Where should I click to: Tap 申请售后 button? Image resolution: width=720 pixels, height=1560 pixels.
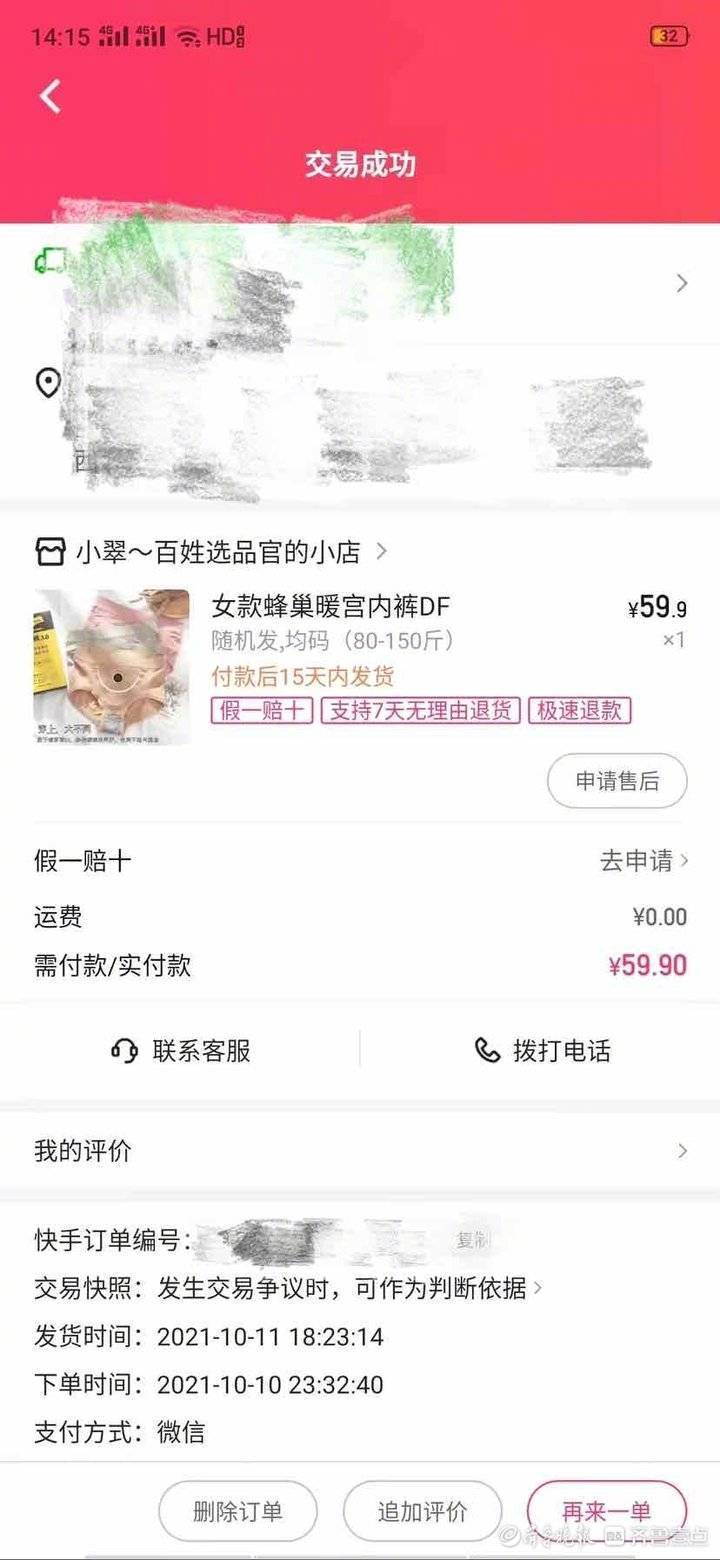617,781
